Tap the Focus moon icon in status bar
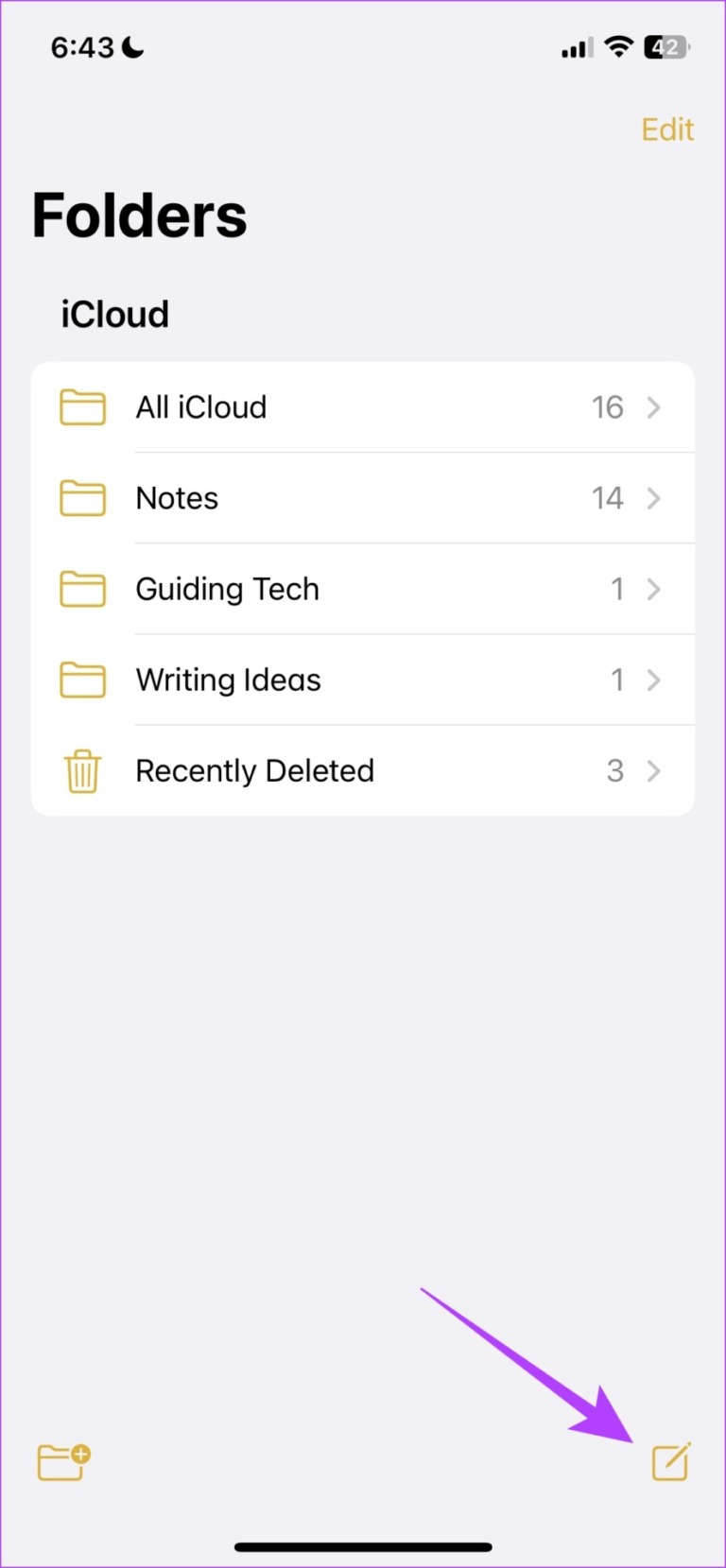This screenshot has height=1568, width=726. coord(132,45)
